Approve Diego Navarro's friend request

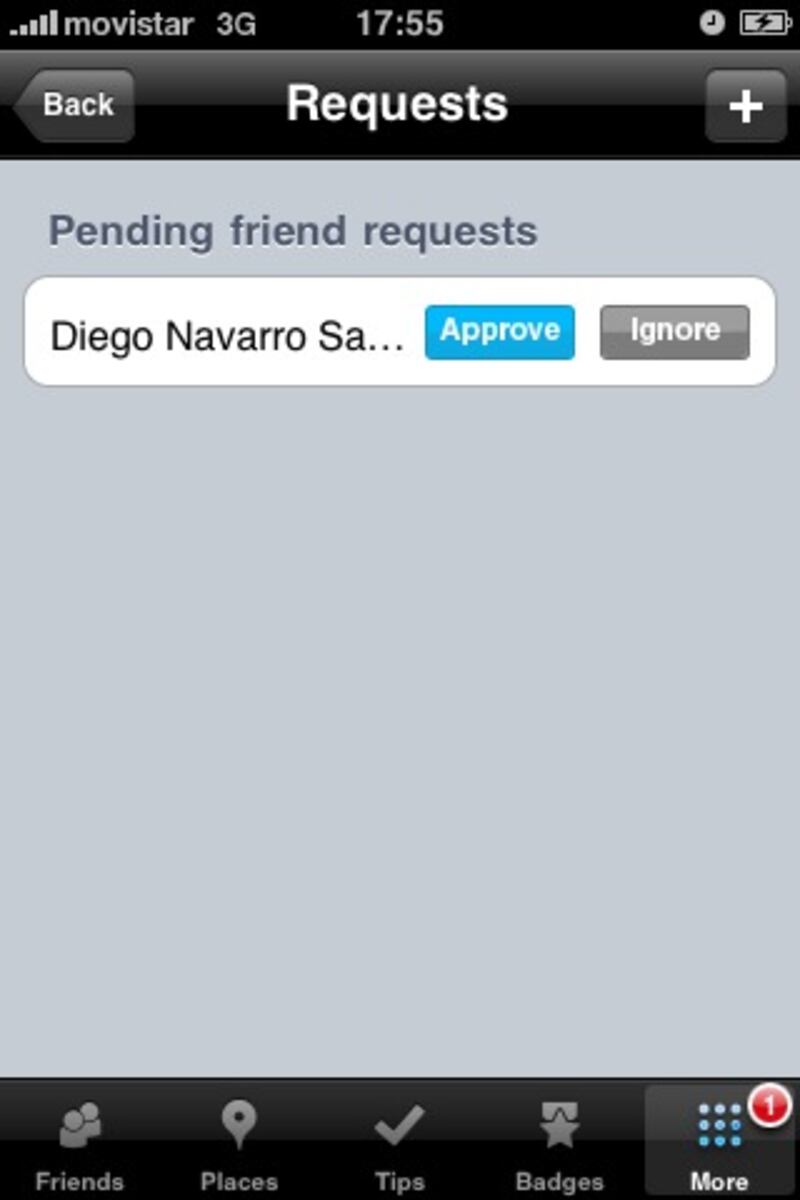point(499,332)
